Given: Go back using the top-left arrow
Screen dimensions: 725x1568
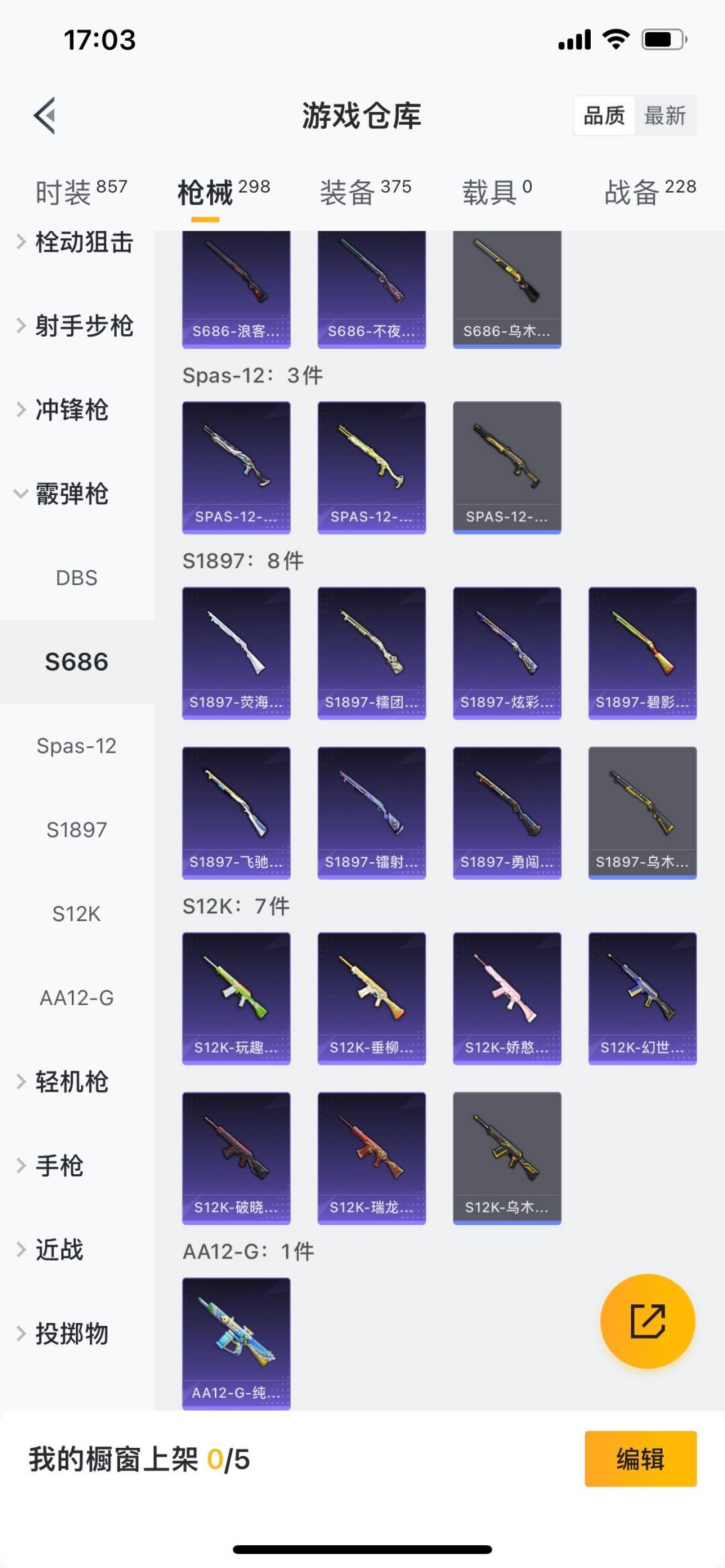Looking at the screenshot, I should (x=45, y=115).
